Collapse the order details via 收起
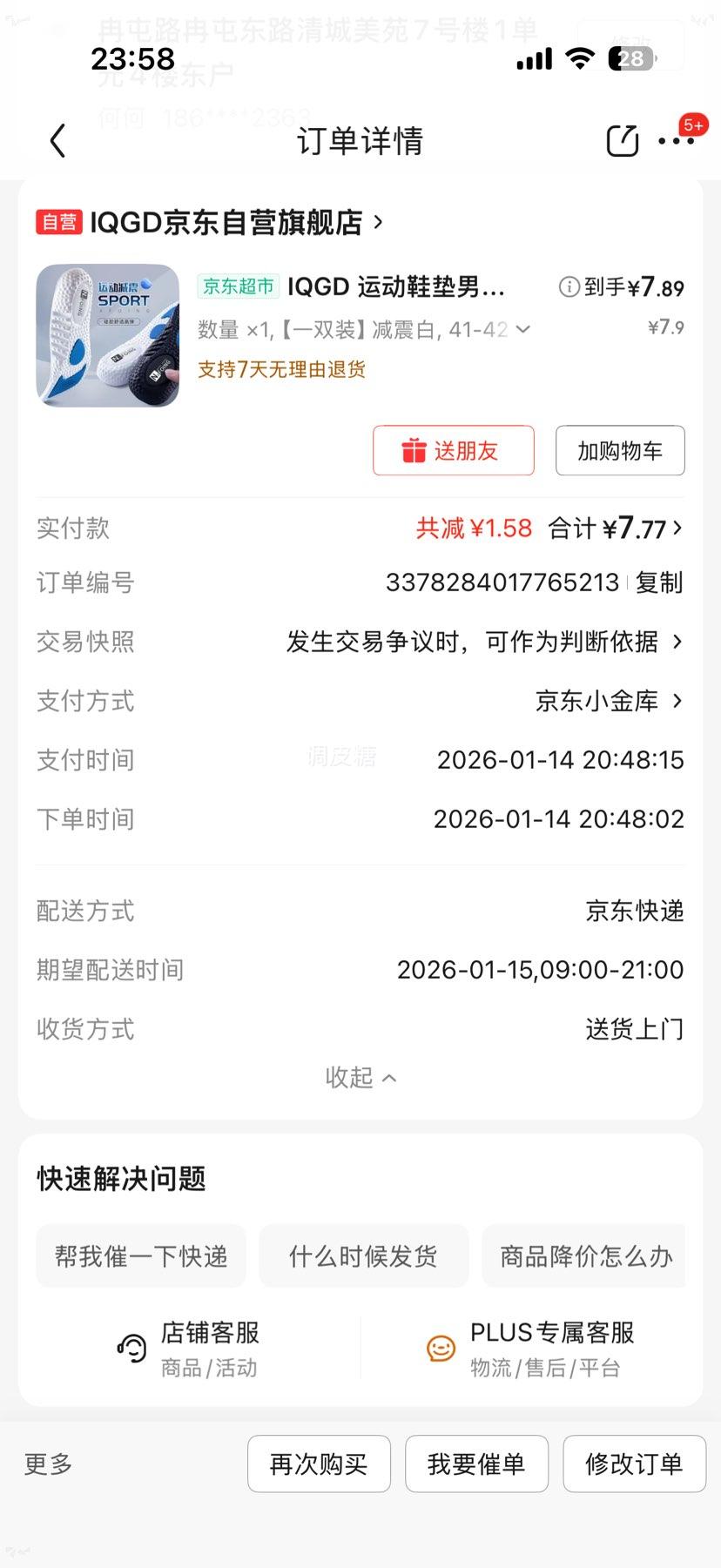Viewport: 721px width, 1568px height. [360, 1077]
